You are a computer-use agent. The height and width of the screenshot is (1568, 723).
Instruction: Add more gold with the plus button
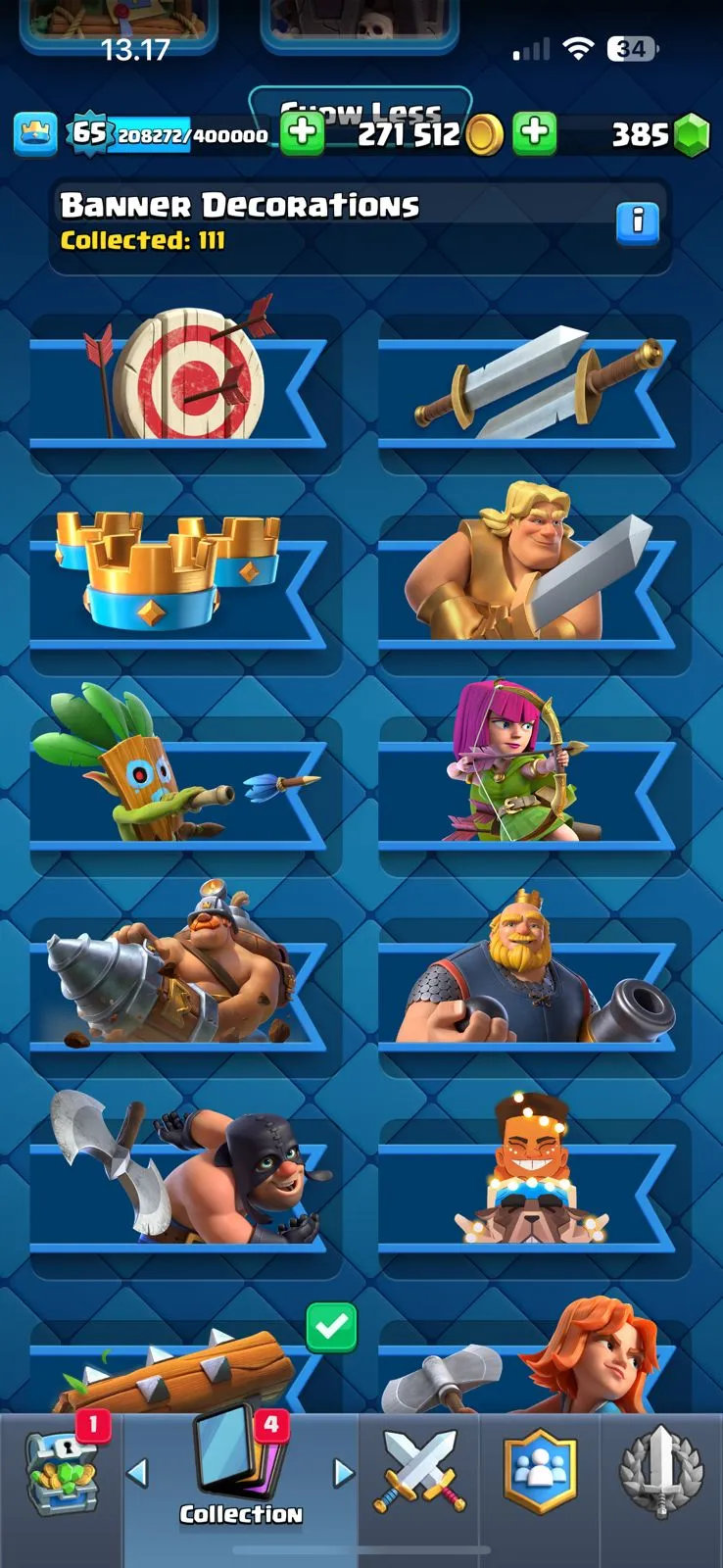[x=302, y=133]
